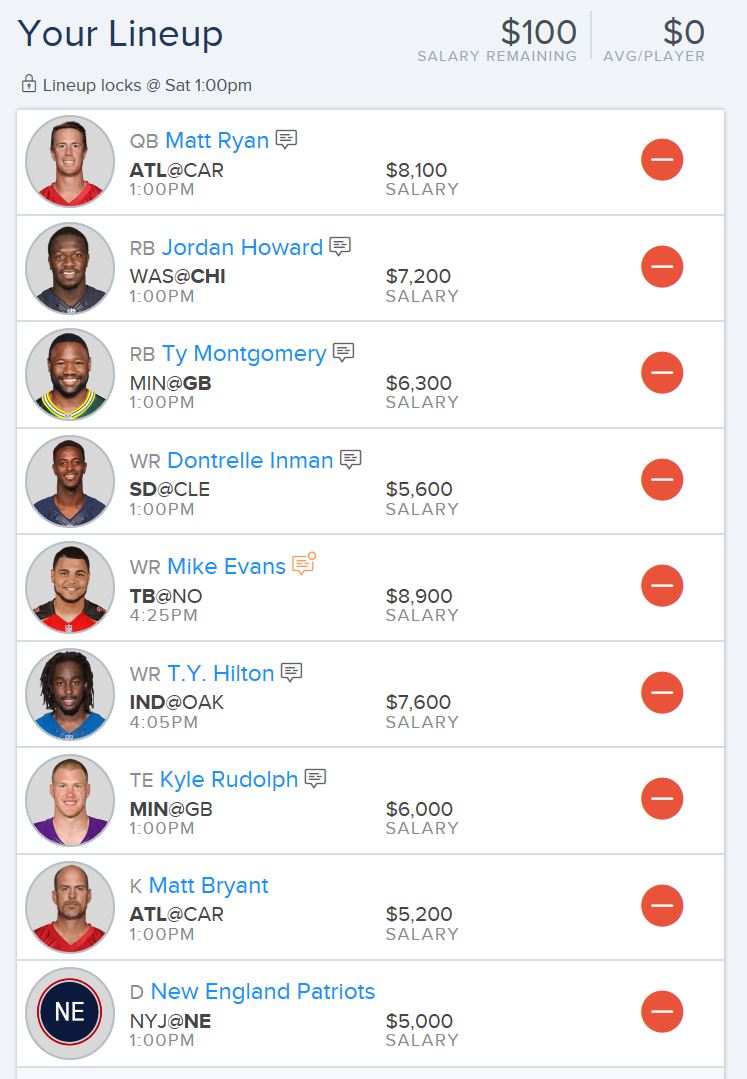Open Matt Ryan's player profile
The height and width of the screenshot is (1079, 747).
point(216,141)
